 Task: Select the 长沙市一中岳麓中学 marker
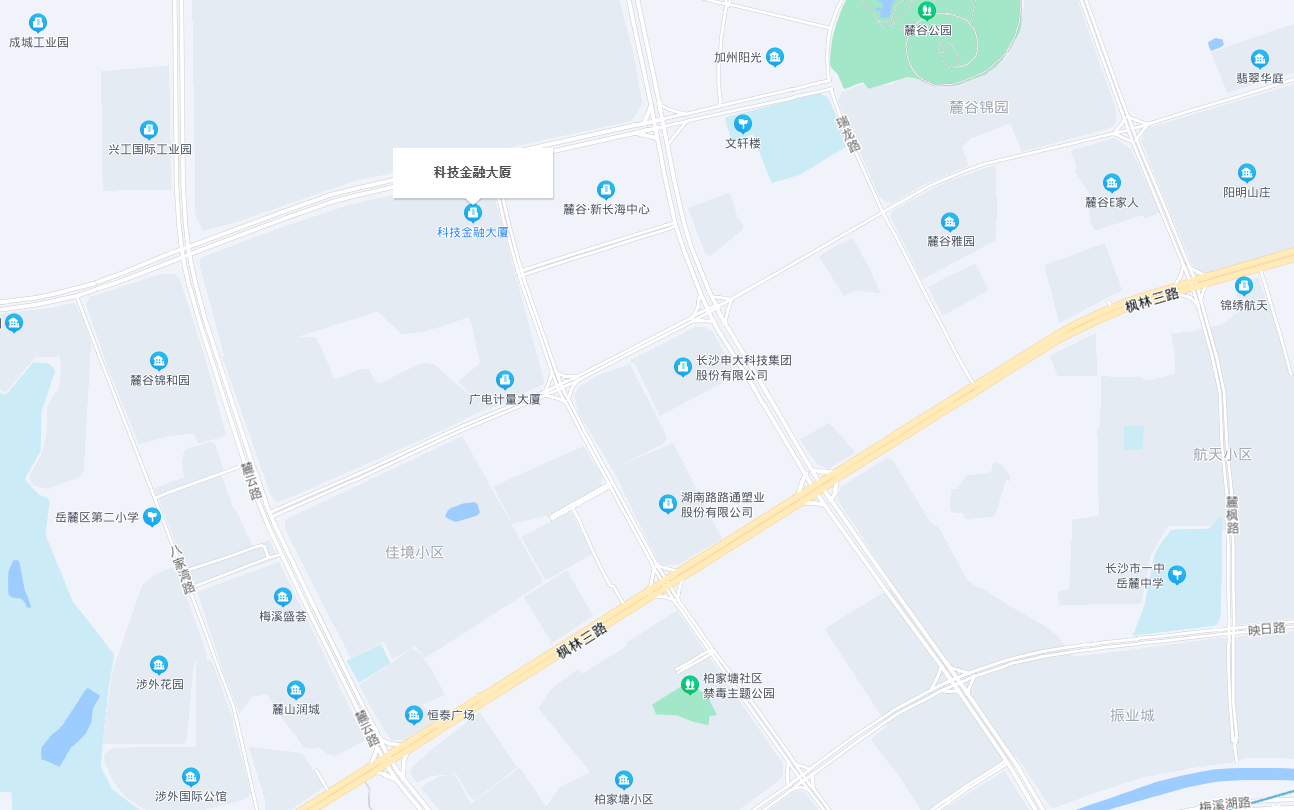point(1178,575)
